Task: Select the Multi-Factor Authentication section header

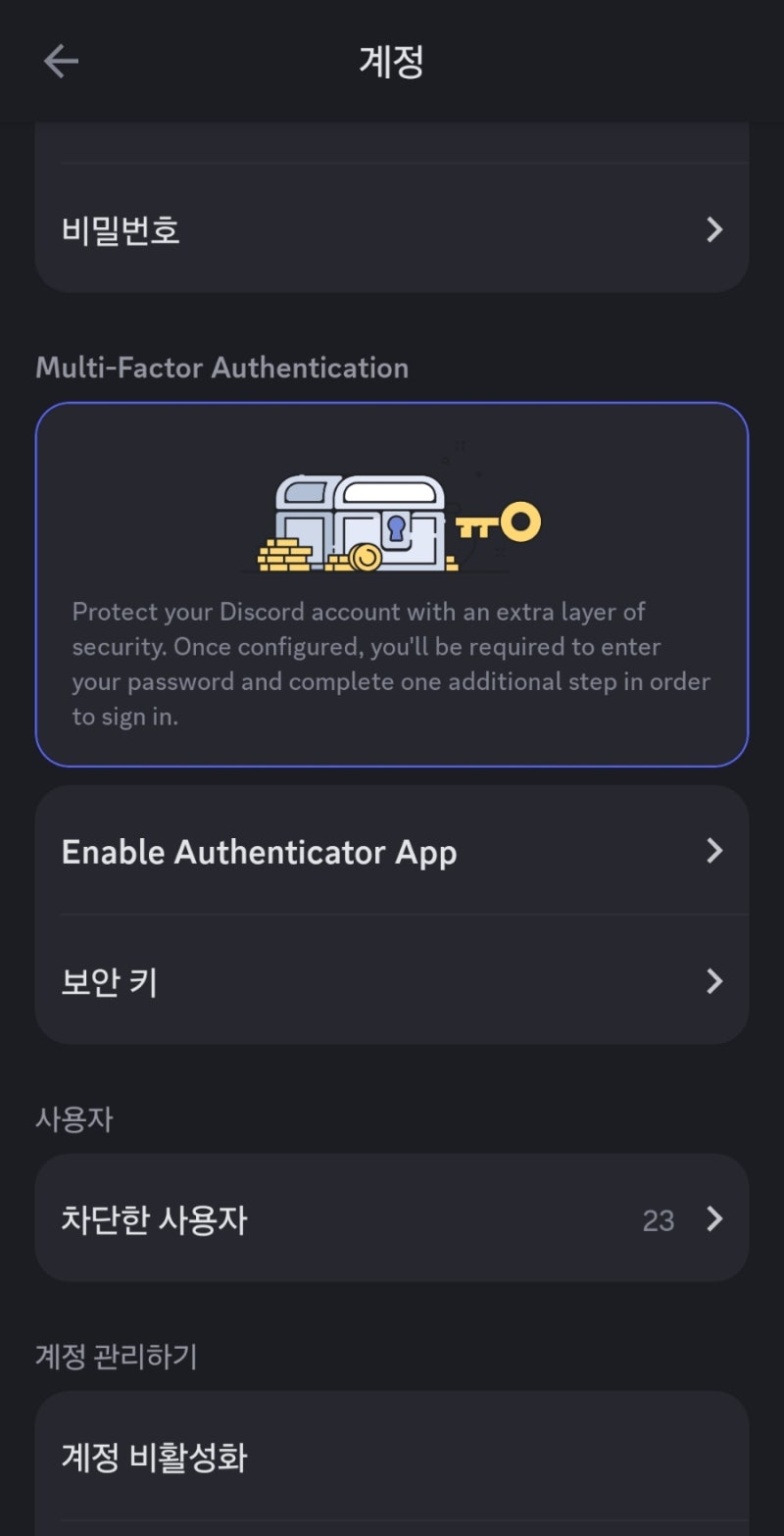Action: click(222, 368)
